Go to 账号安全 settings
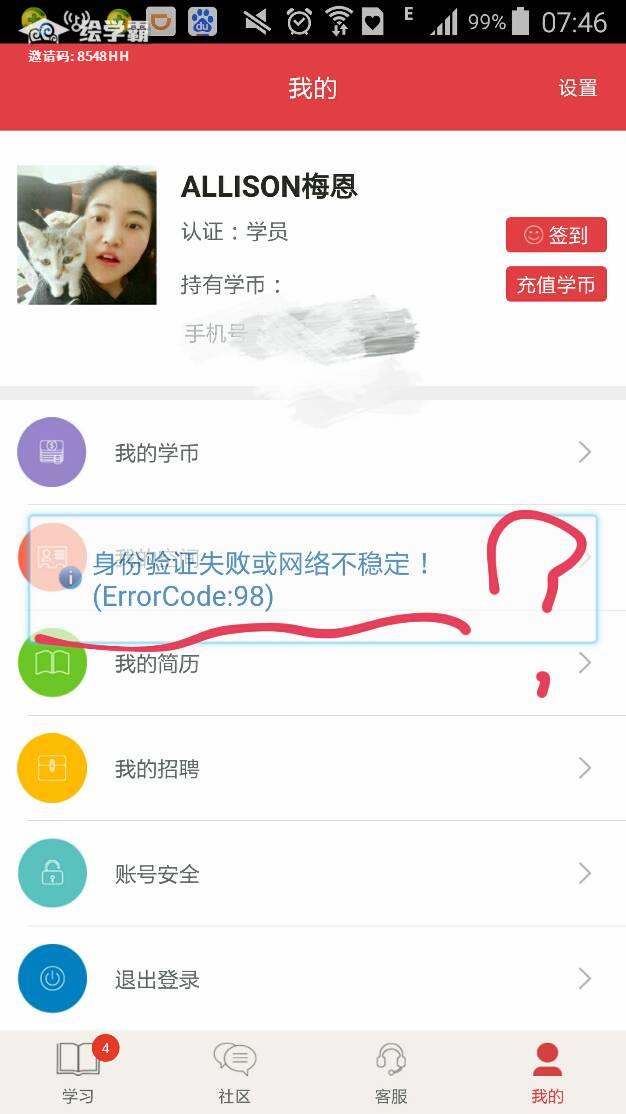Image resolution: width=626 pixels, height=1114 pixels. [312, 874]
